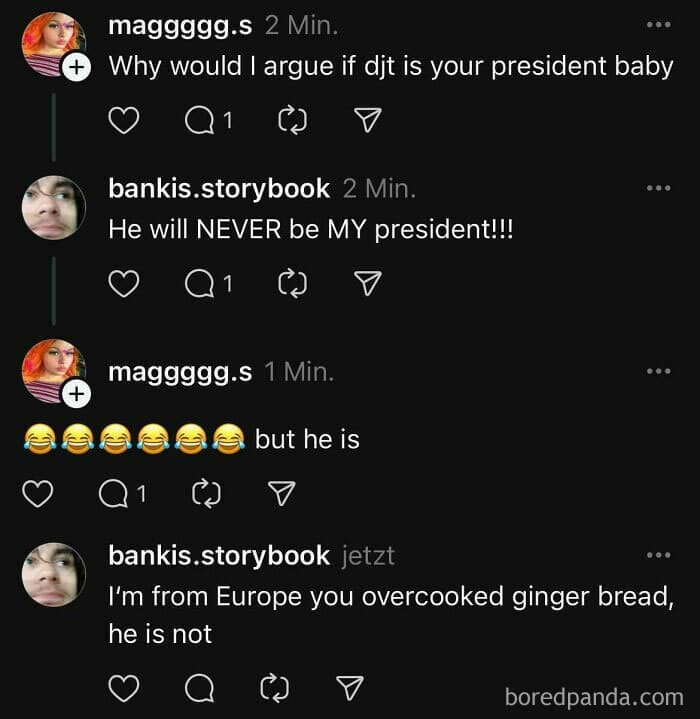This screenshot has width=700, height=719.
Task: Reply to the "I'm from Europe" post
Action: click(199, 688)
